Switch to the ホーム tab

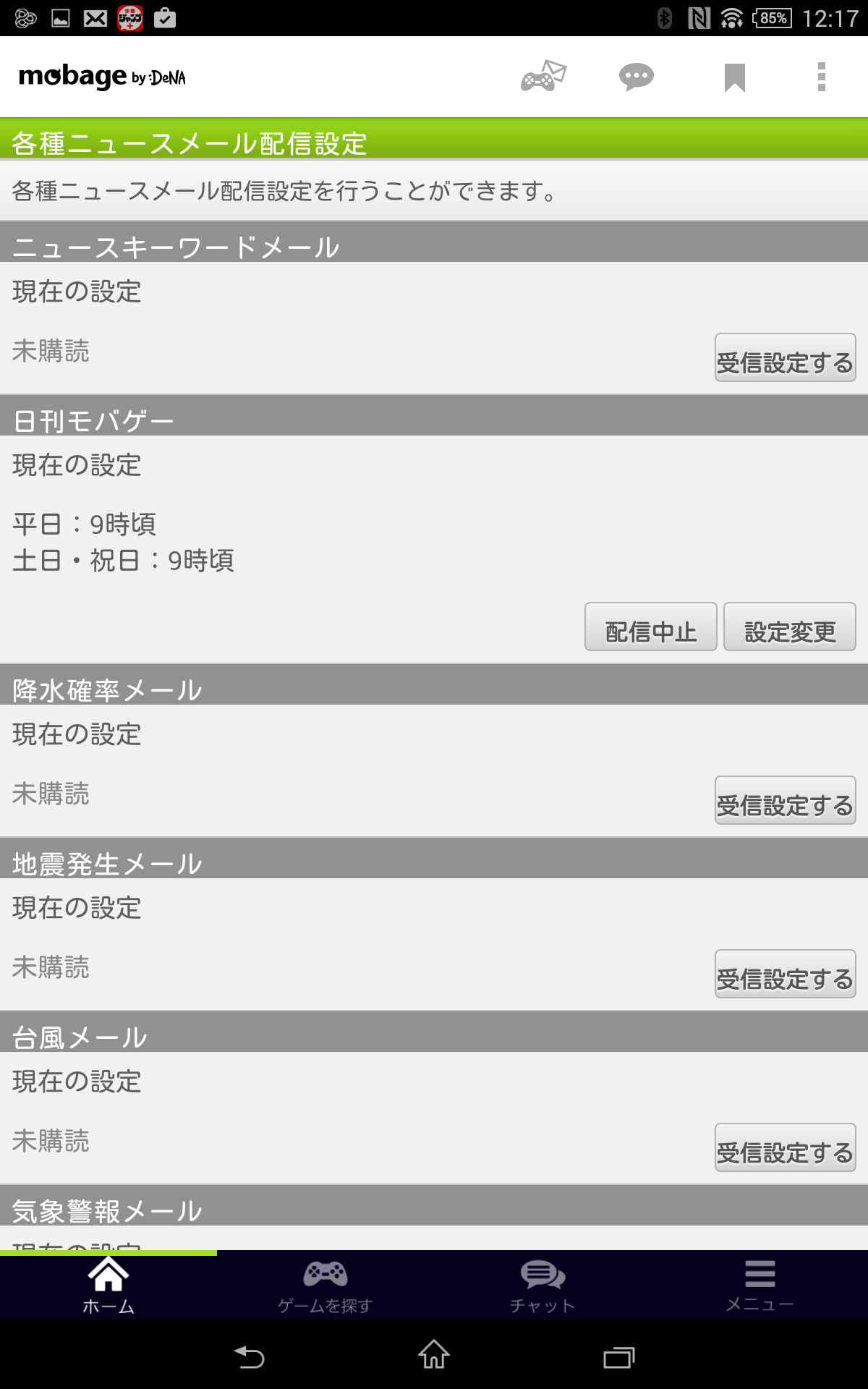click(109, 1286)
